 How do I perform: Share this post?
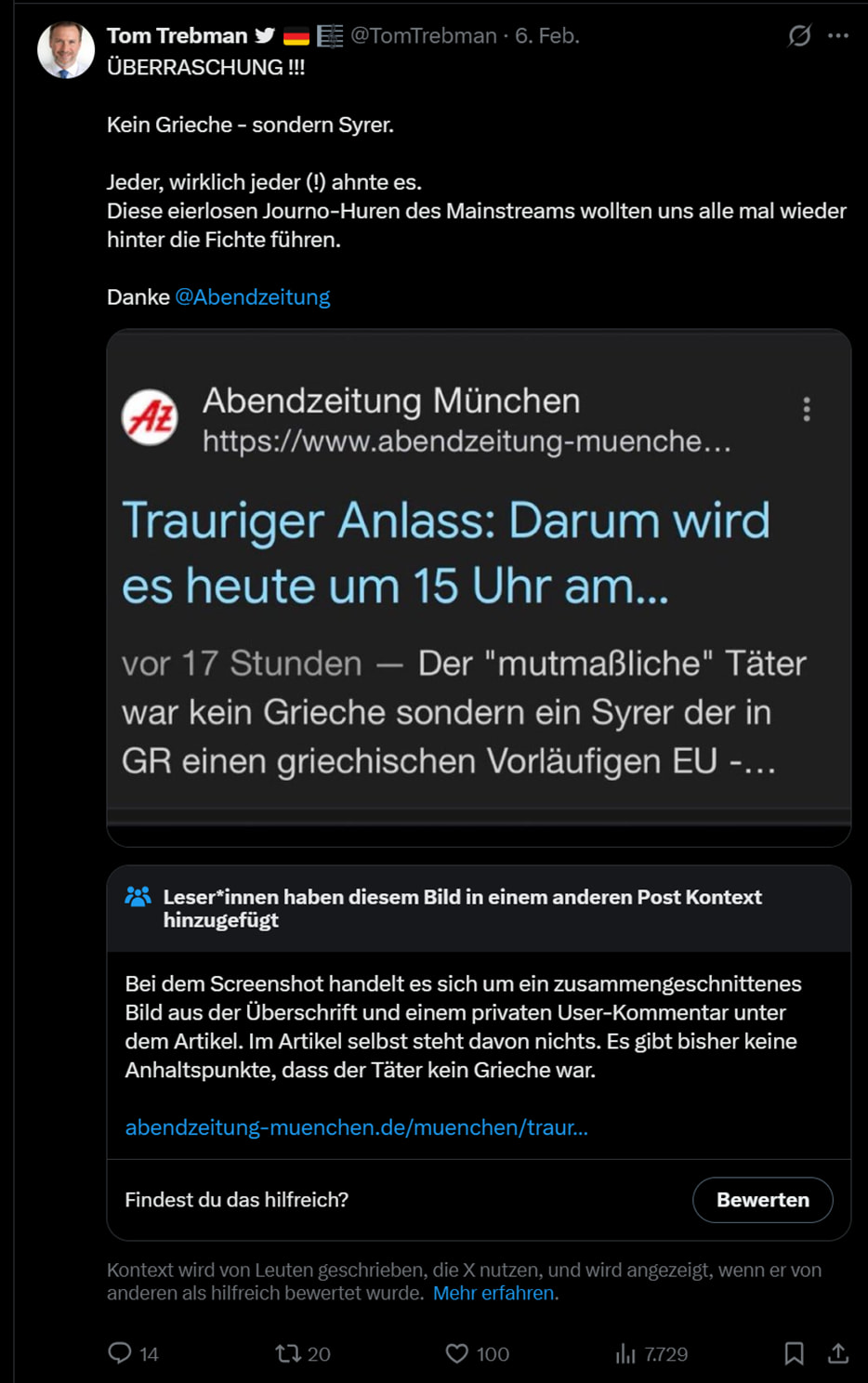(x=838, y=1353)
